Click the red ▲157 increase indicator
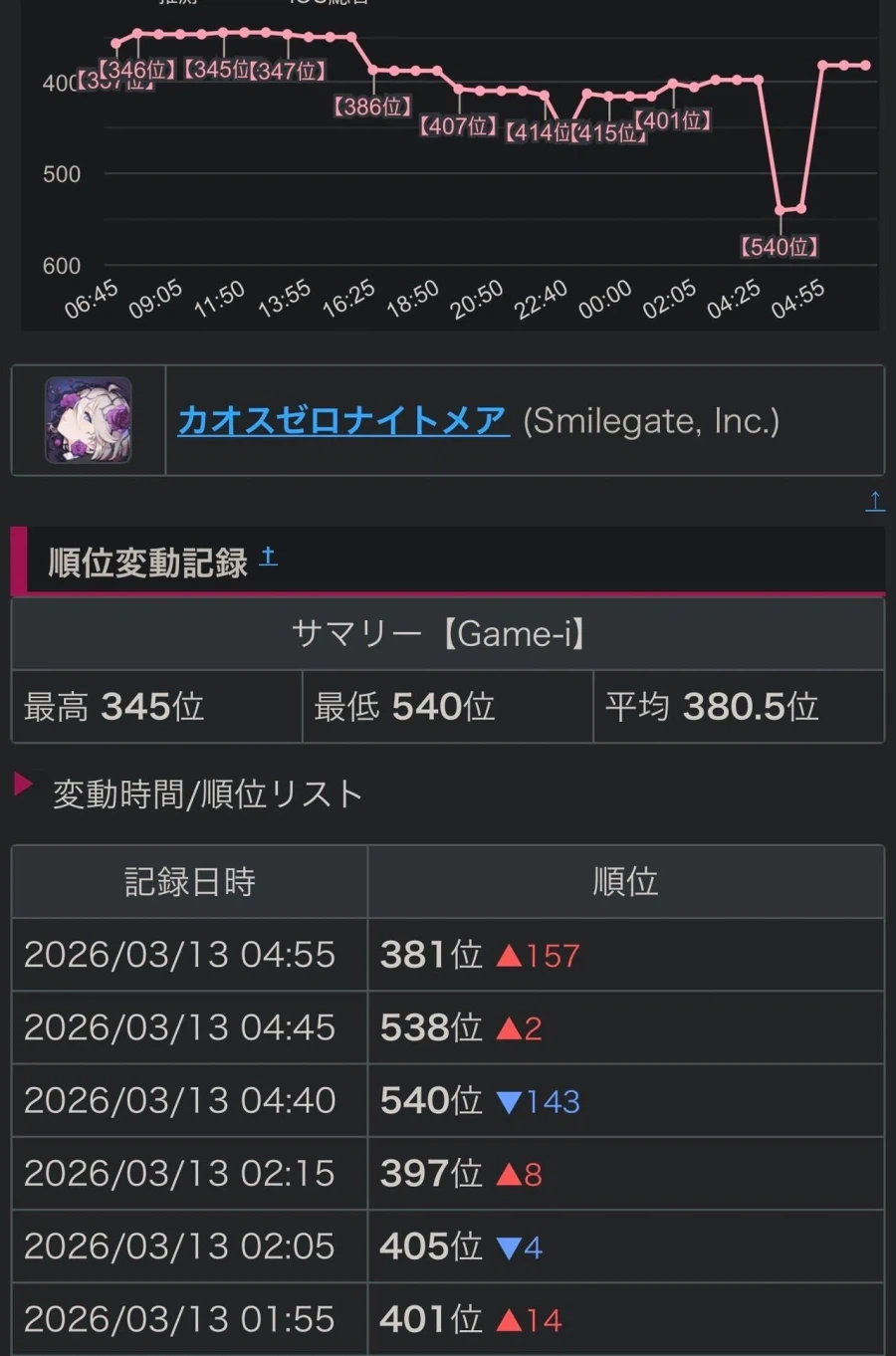This screenshot has width=896, height=1356. coord(540,955)
